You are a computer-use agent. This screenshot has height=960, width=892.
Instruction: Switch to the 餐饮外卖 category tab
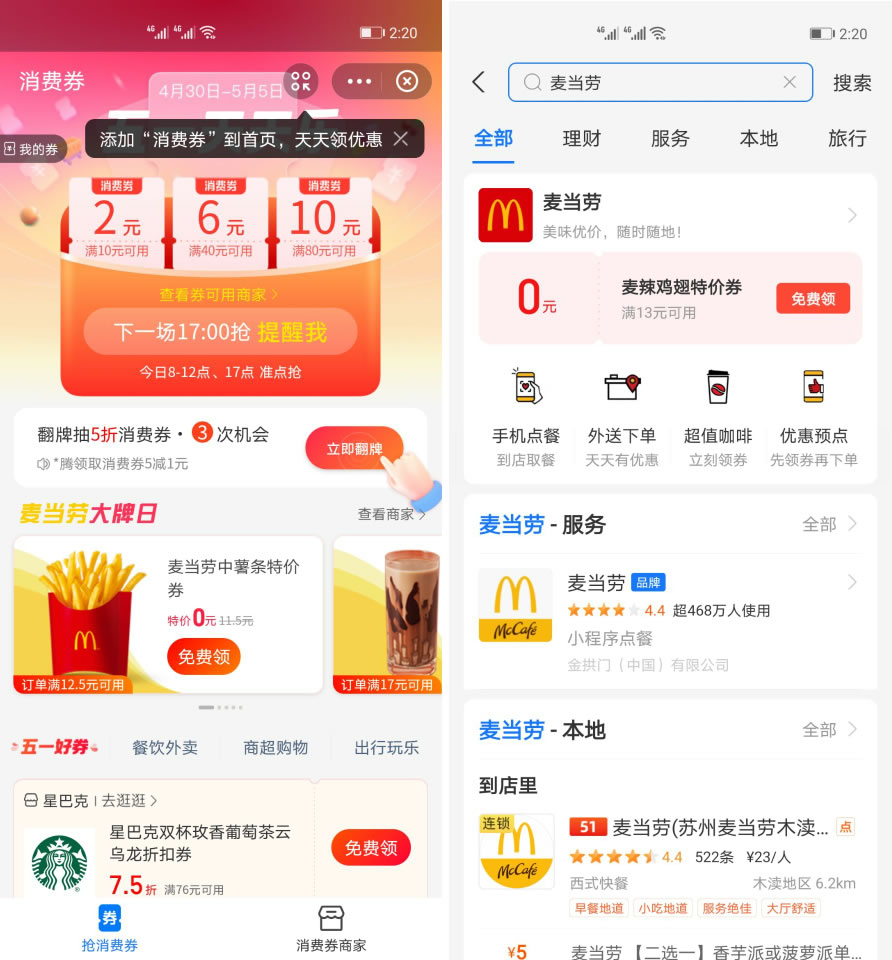[165, 747]
